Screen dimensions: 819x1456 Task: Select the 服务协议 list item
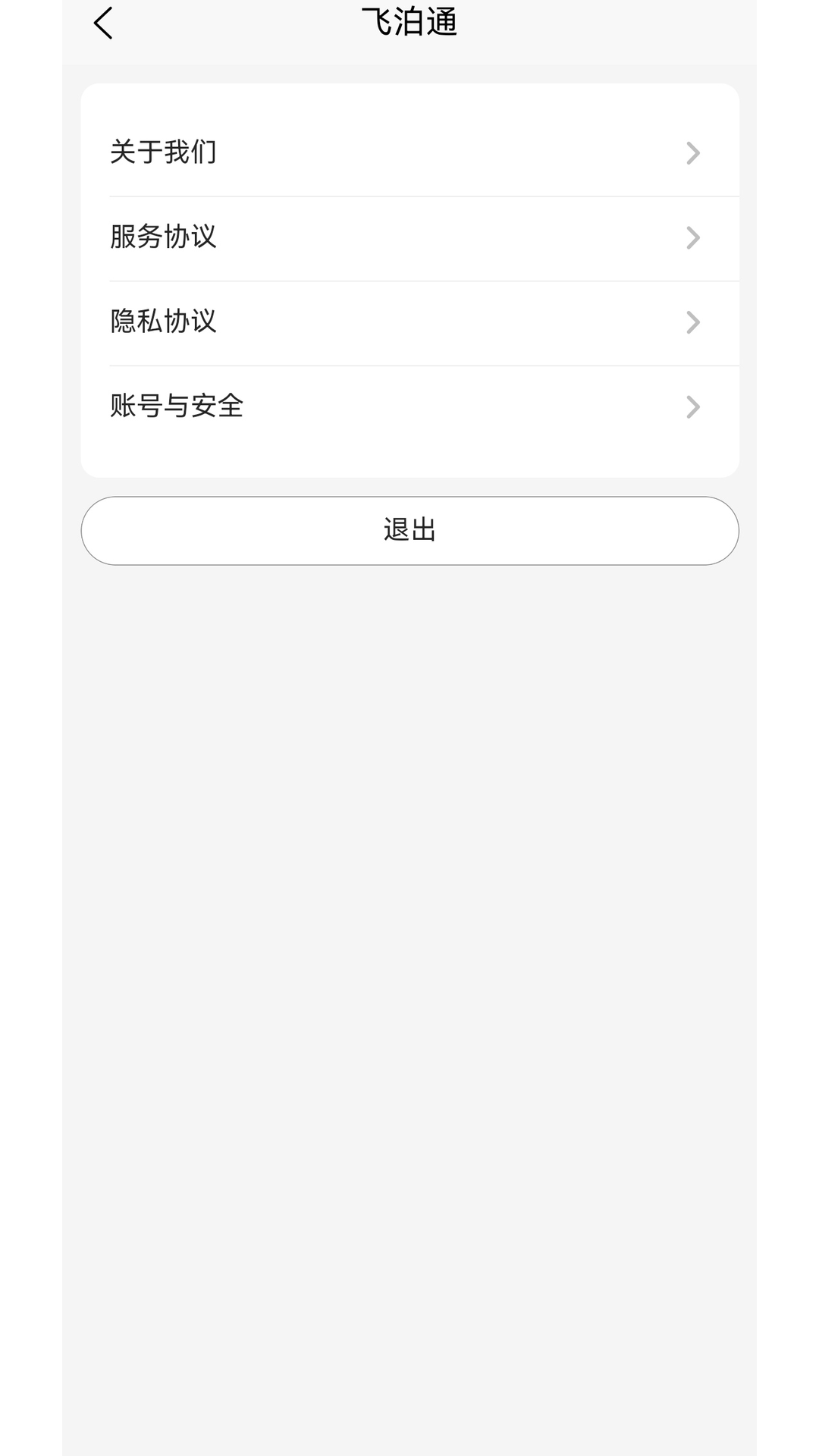pos(409,238)
